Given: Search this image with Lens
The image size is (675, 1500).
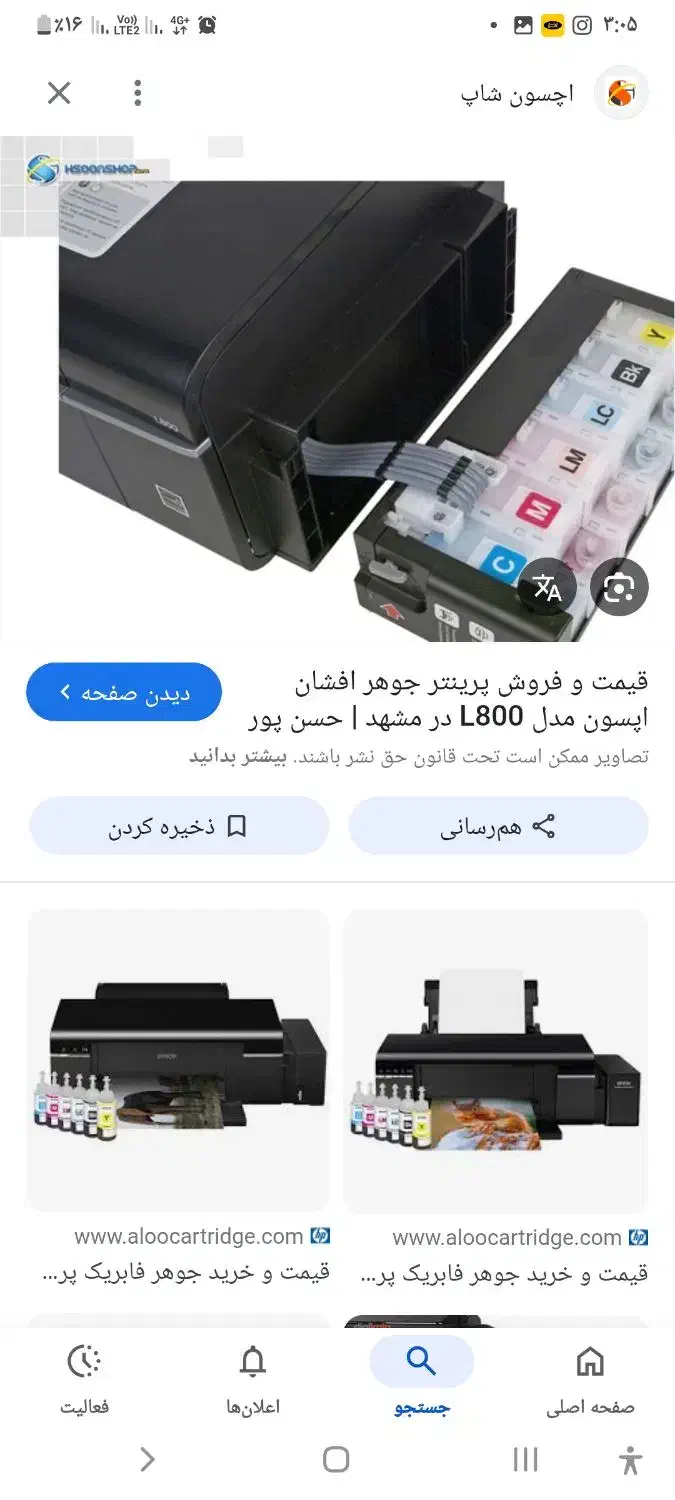Looking at the screenshot, I should [x=619, y=588].
